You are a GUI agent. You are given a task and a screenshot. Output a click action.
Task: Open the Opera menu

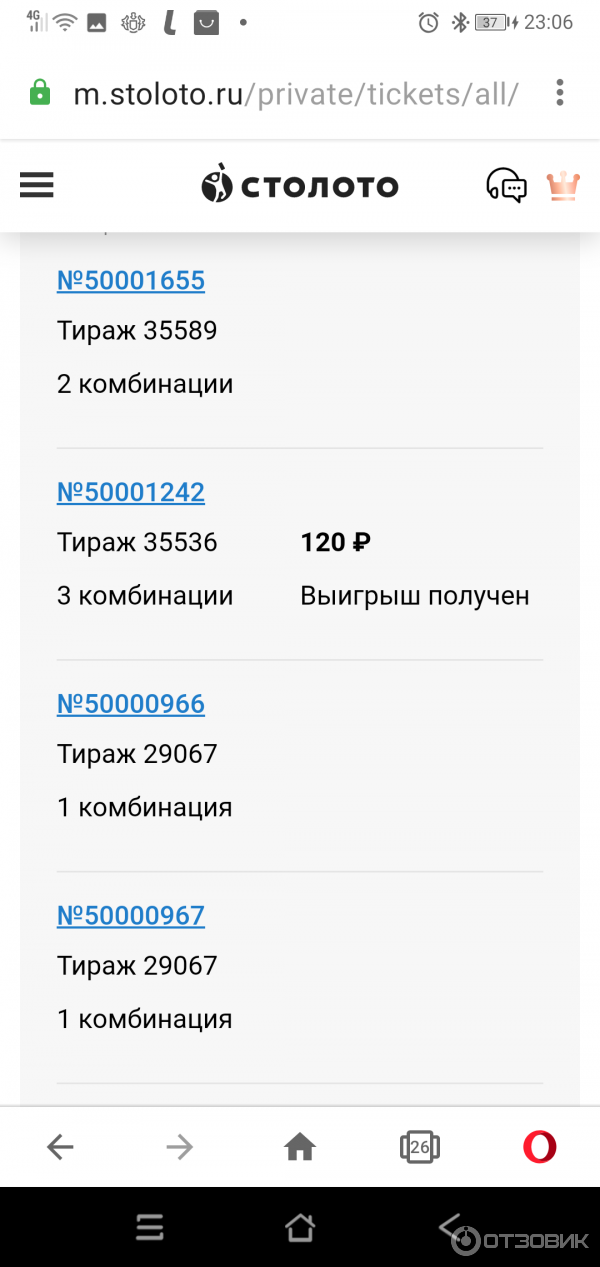540,1147
